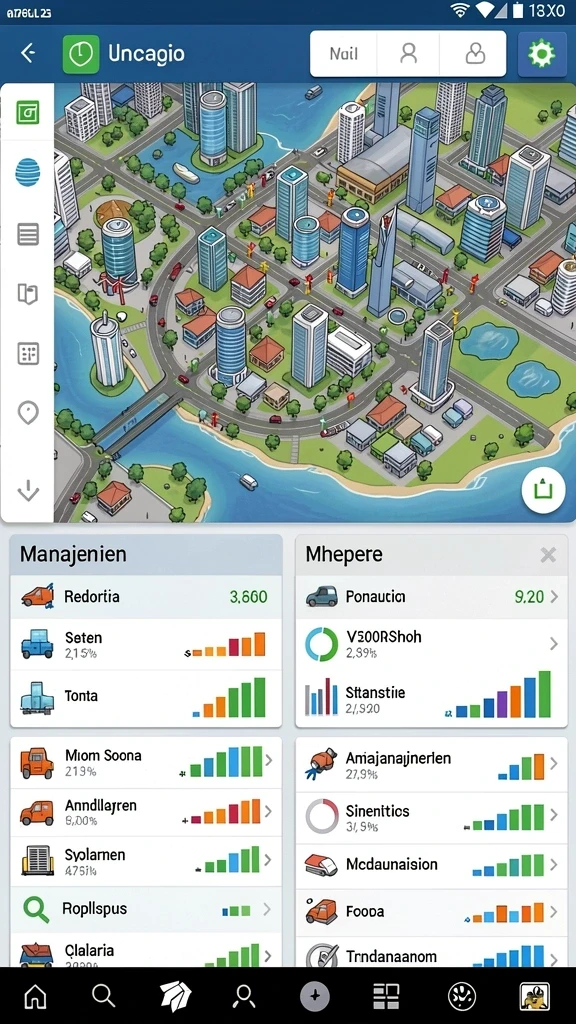
Task: Open the Sinenitics row
Action: pos(432,818)
